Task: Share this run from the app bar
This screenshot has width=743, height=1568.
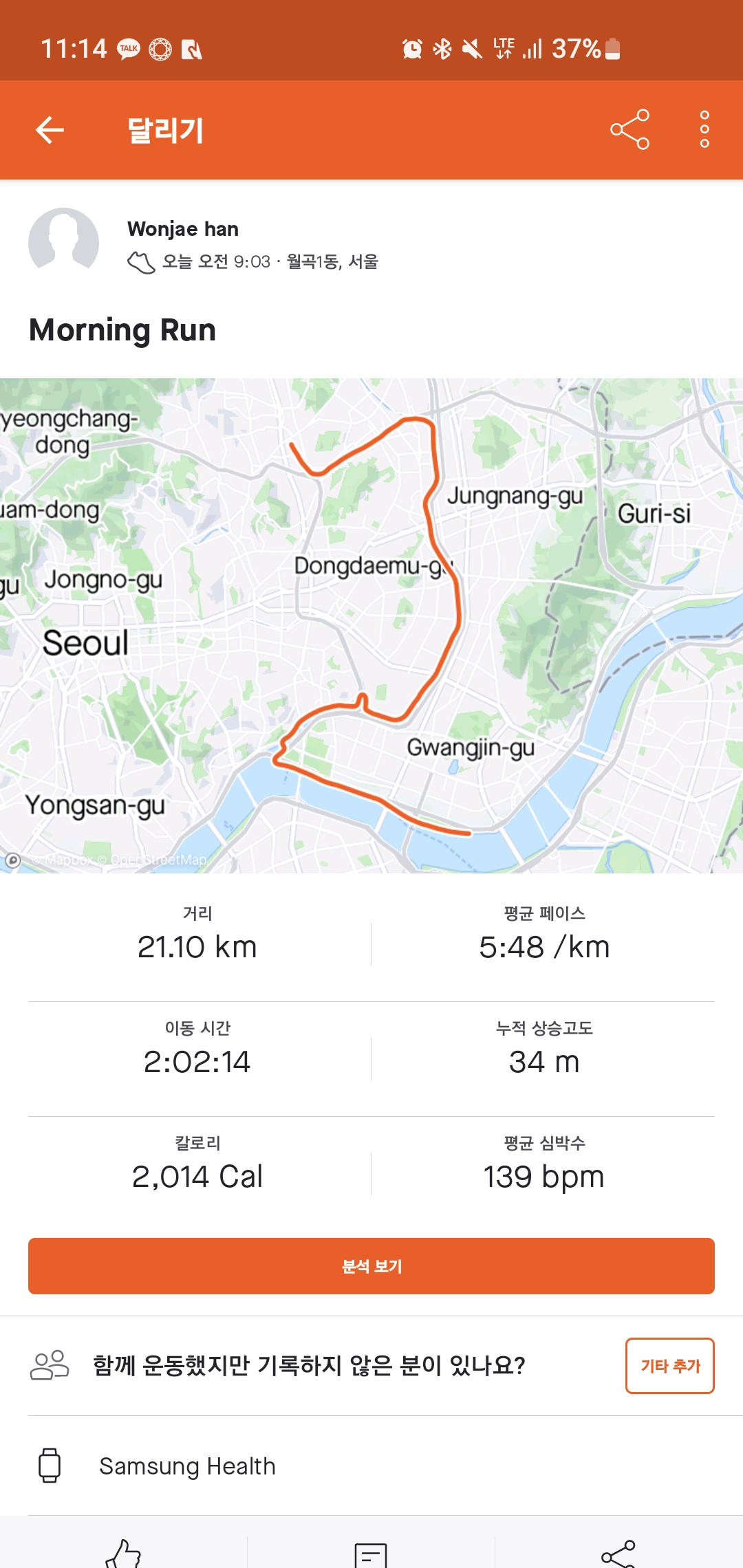Action: click(629, 129)
